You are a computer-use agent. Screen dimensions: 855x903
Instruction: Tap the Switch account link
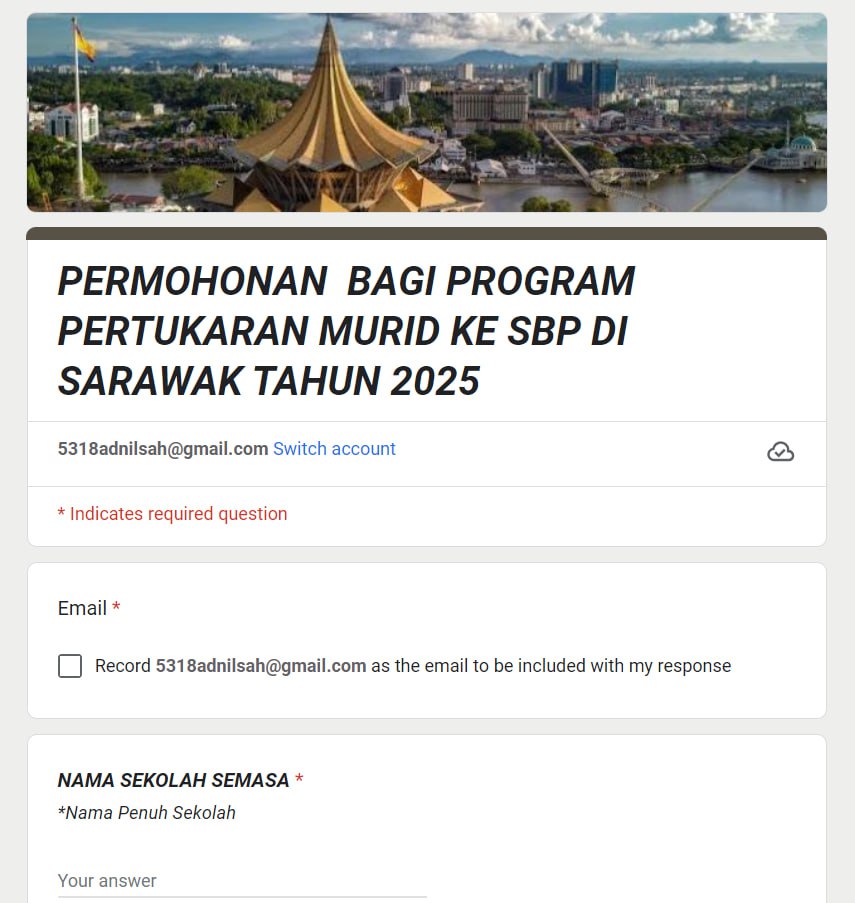click(x=334, y=449)
